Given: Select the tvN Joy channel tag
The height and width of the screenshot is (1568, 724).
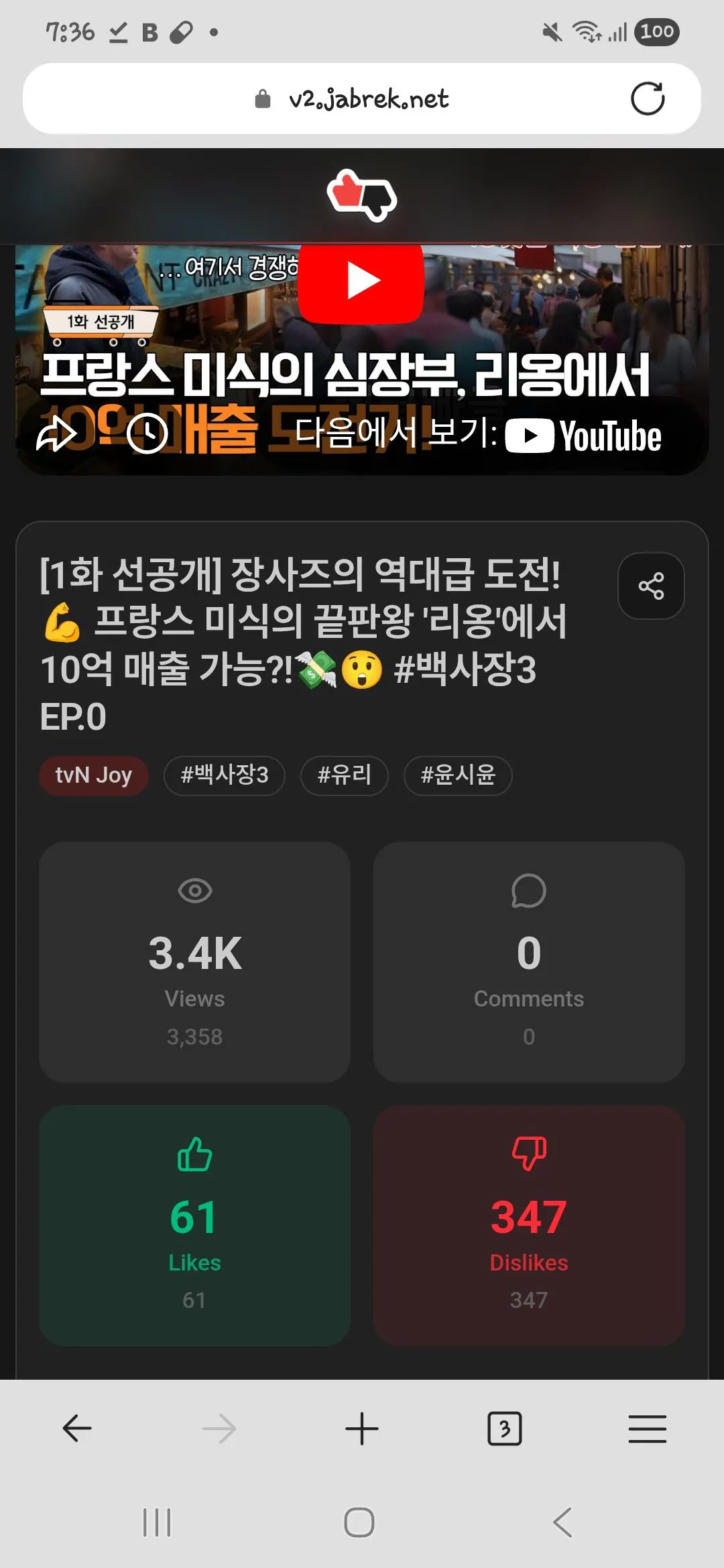Looking at the screenshot, I should (93, 775).
